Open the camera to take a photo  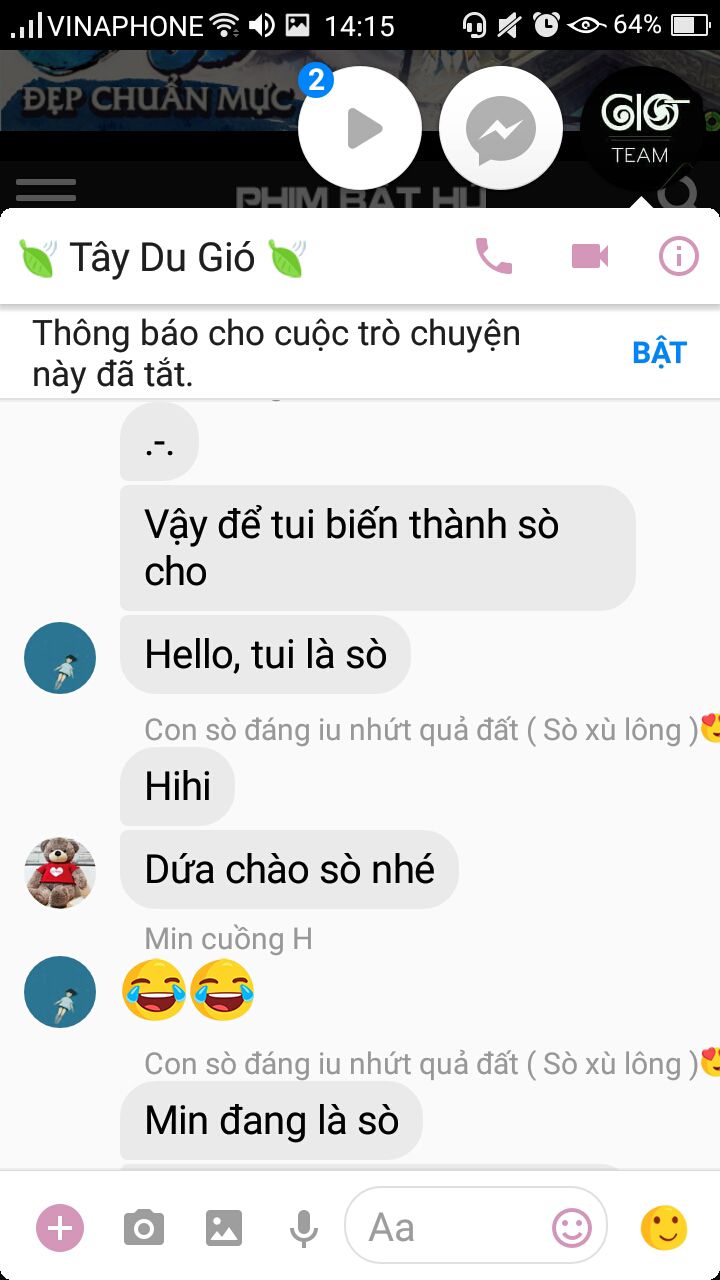click(144, 1227)
